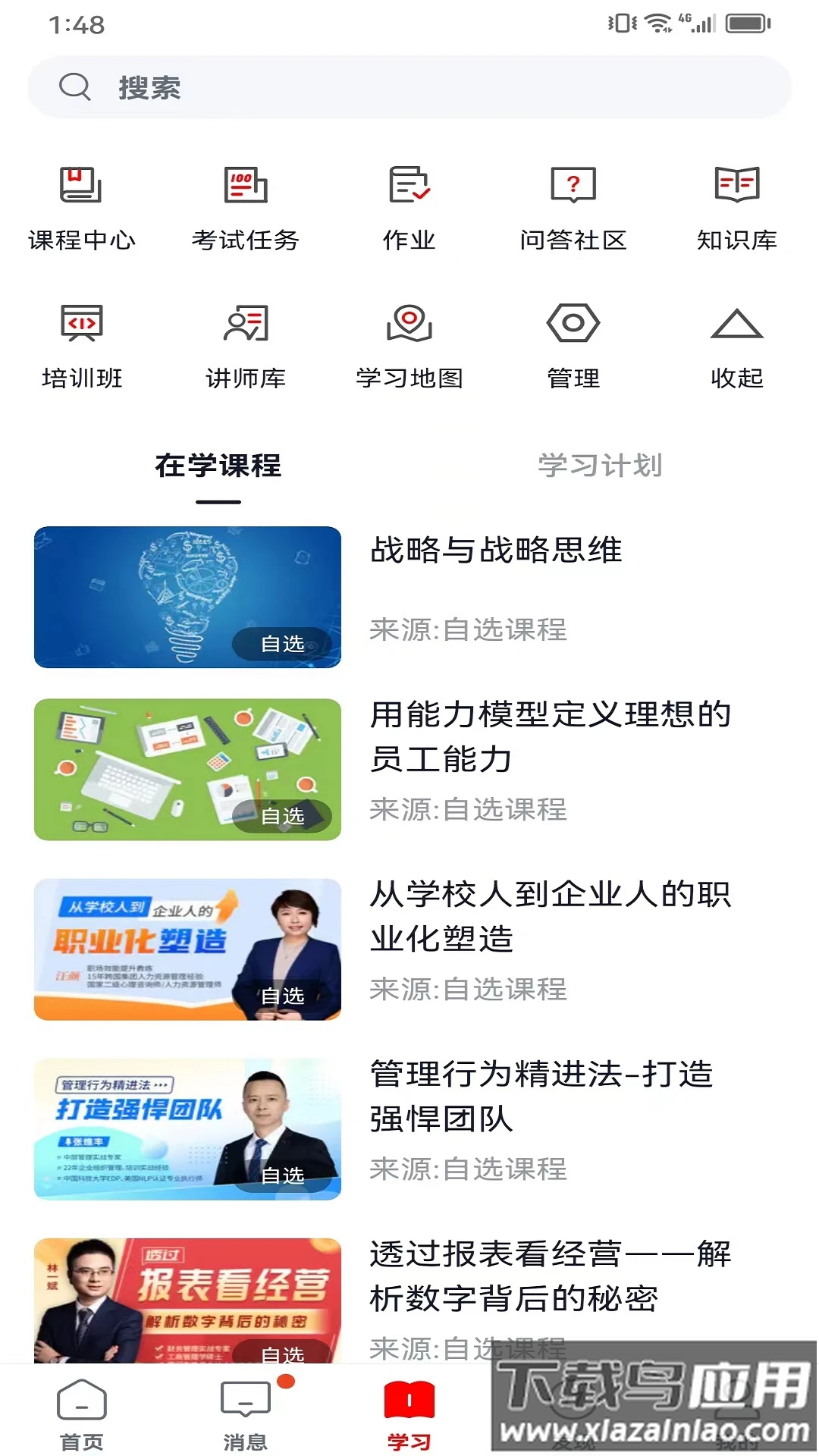Screen dimensions: 819x1456
Task: Switch to the 在学课程 tab
Action: (217, 466)
